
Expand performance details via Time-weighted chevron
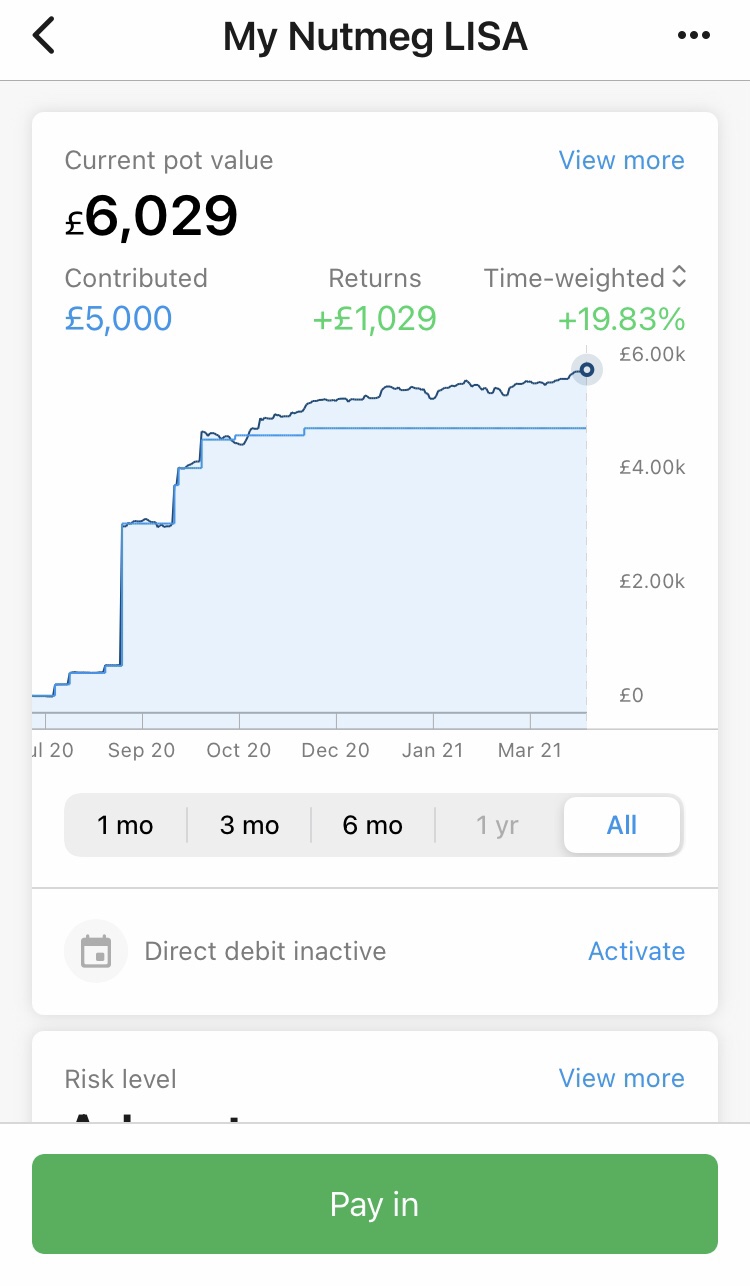(x=679, y=277)
